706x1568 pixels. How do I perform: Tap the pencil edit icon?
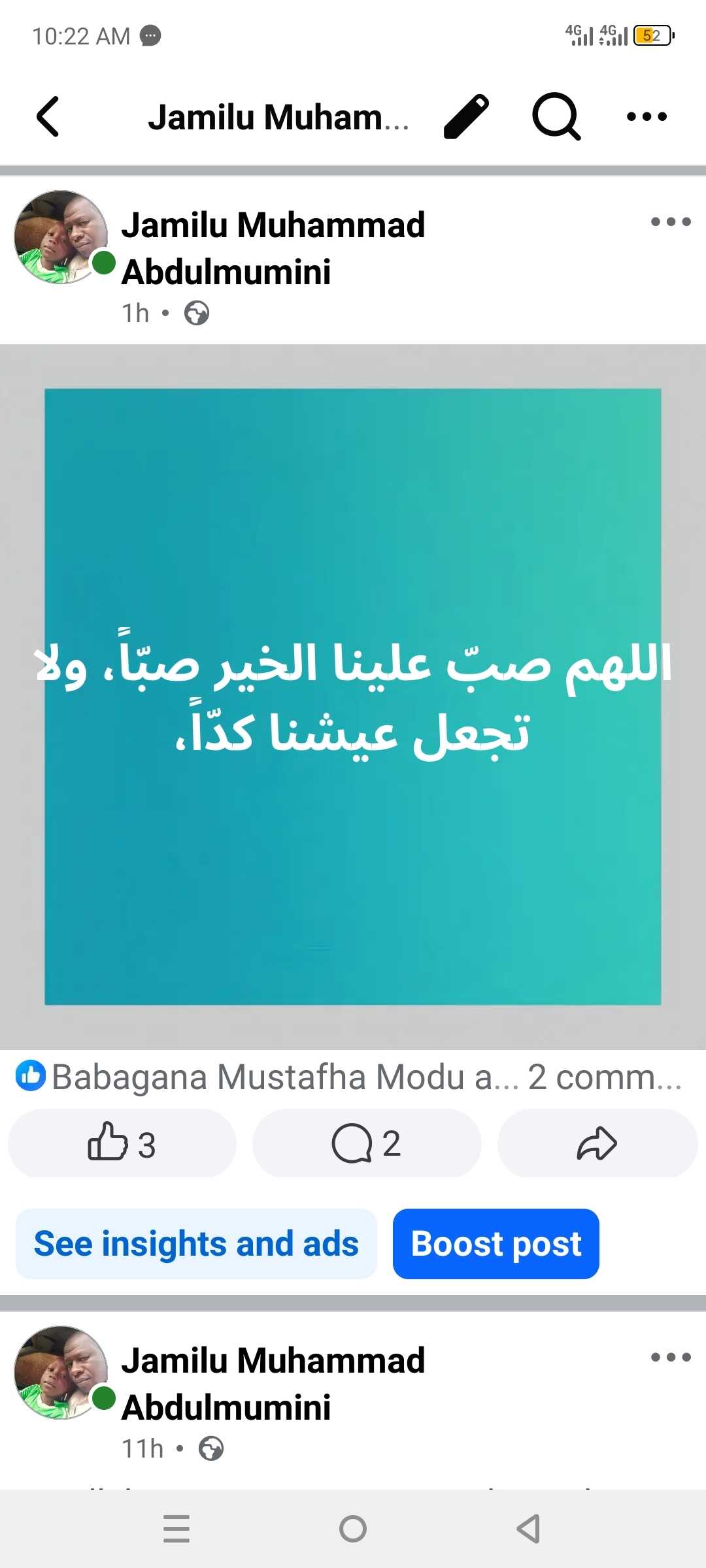coord(466,117)
